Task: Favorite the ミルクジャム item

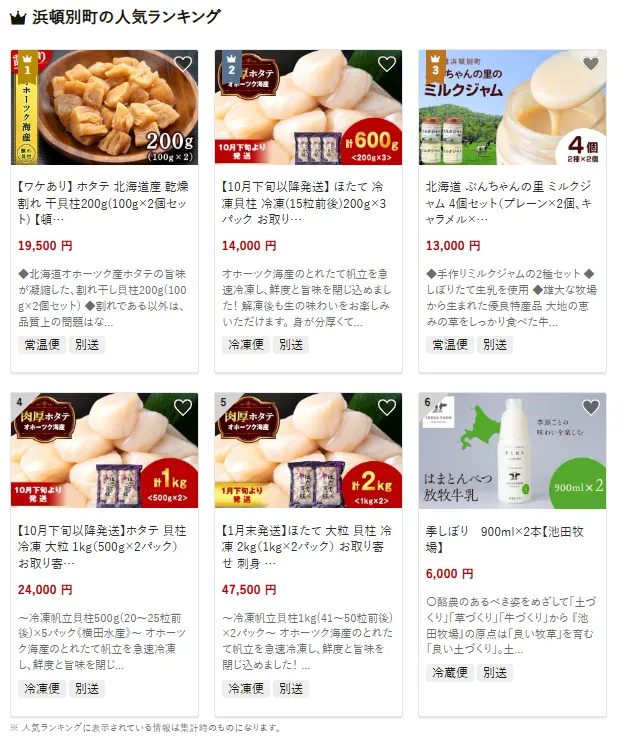Action: [x=591, y=65]
